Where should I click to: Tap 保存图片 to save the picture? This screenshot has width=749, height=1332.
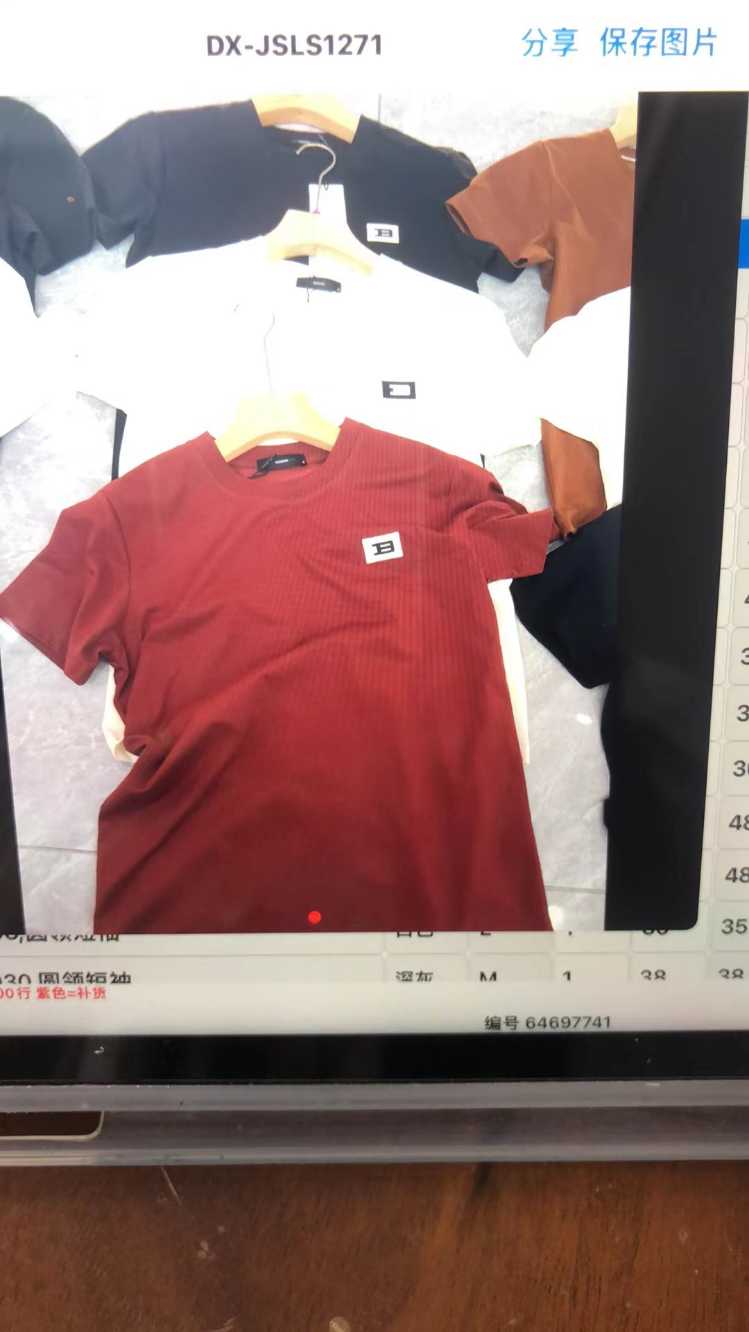(658, 43)
